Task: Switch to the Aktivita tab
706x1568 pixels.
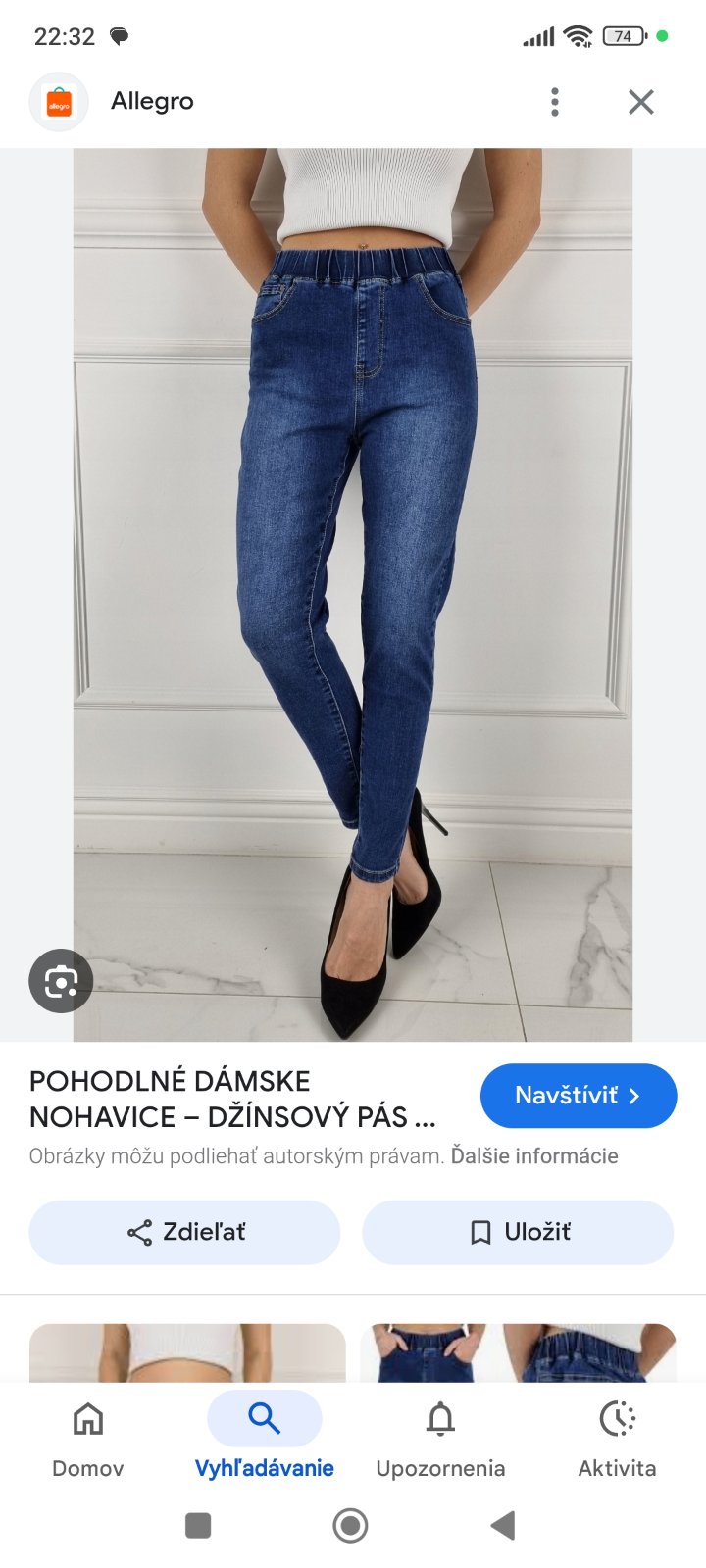Action: (x=617, y=1437)
